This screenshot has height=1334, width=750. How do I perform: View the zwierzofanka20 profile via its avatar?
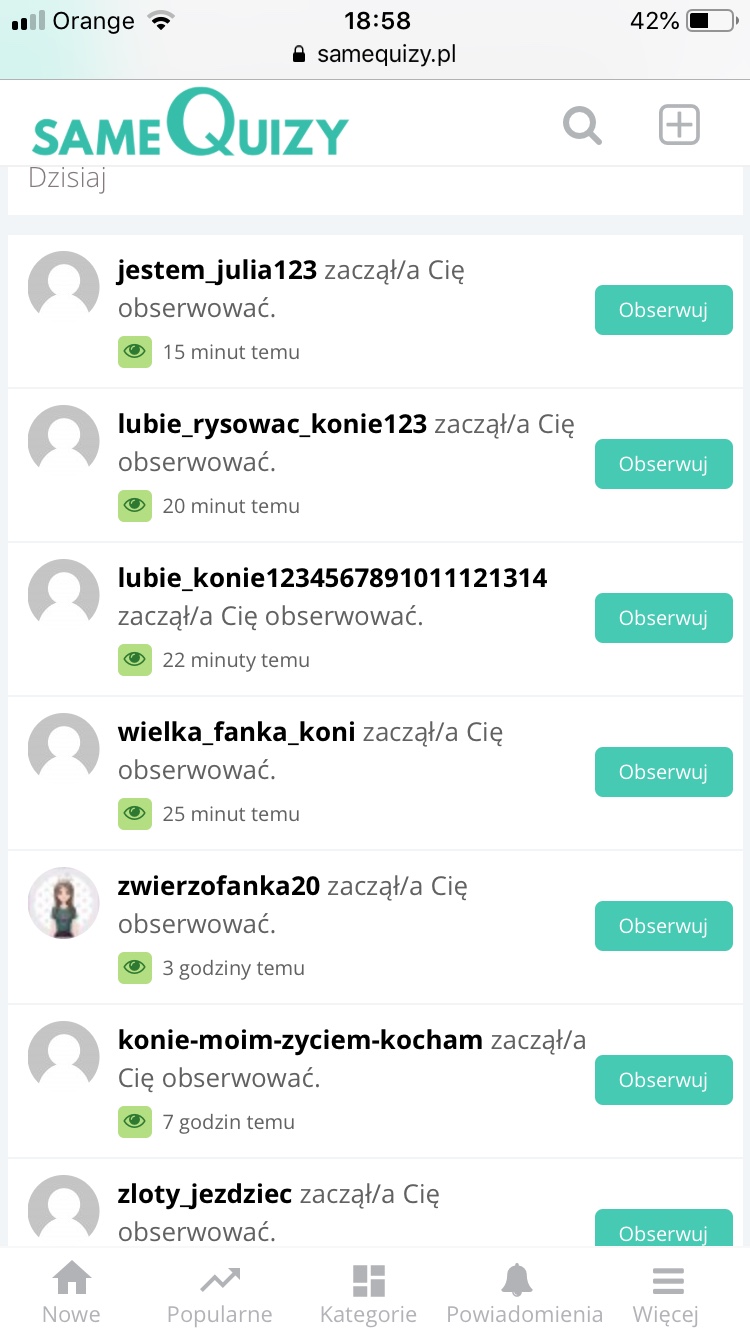click(x=64, y=903)
